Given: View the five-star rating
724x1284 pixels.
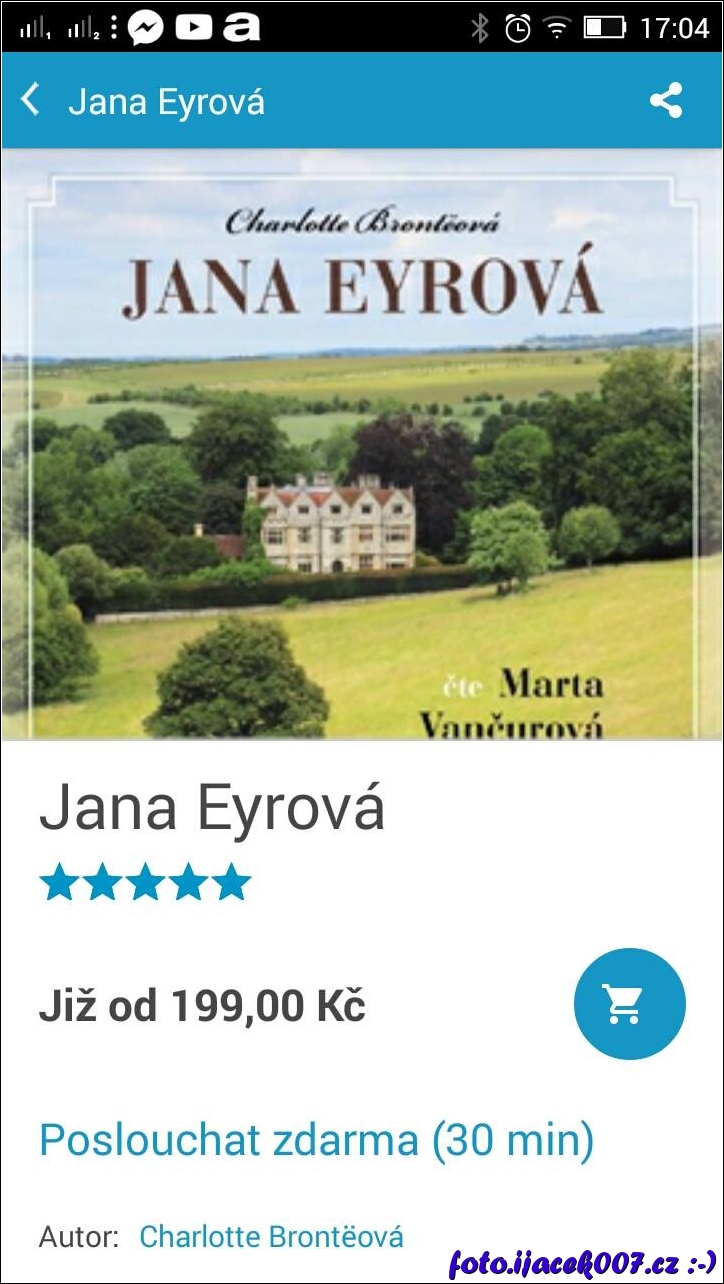Looking at the screenshot, I should [x=145, y=882].
